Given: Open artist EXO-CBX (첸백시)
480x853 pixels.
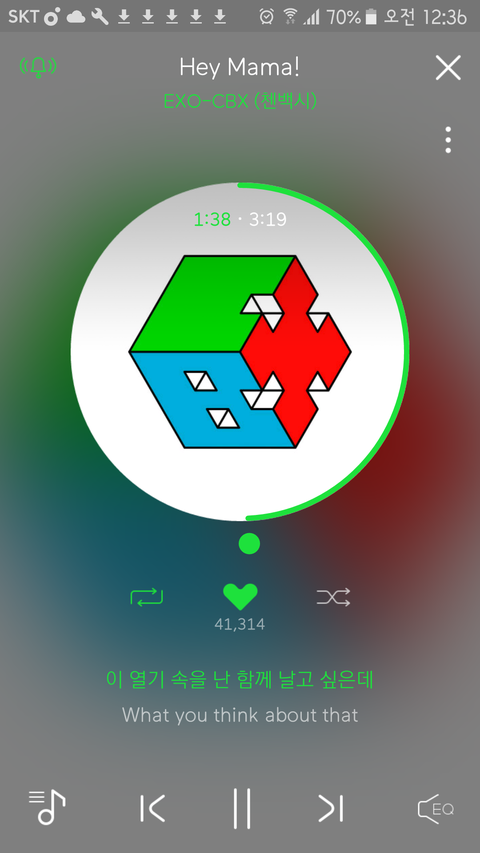Looking at the screenshot, I should point(240,101).
